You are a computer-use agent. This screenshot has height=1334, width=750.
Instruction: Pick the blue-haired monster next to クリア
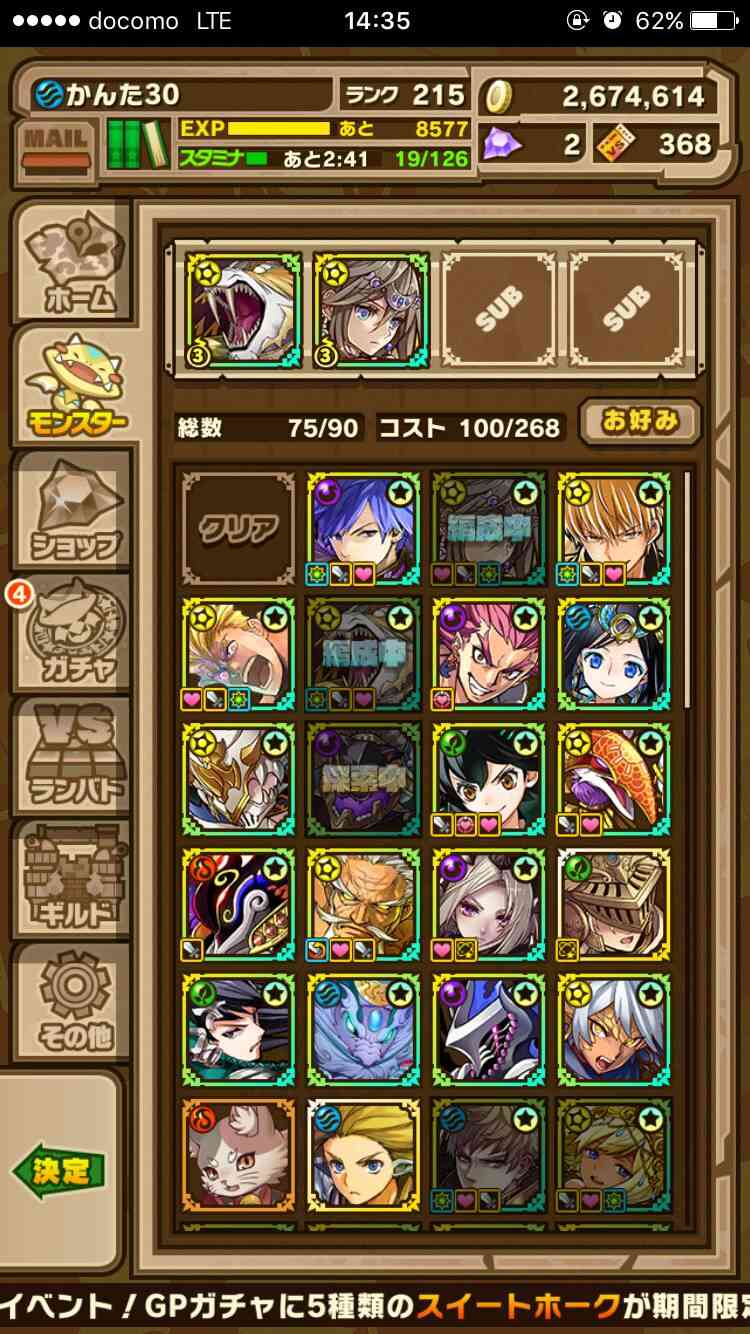pos(363,528)
